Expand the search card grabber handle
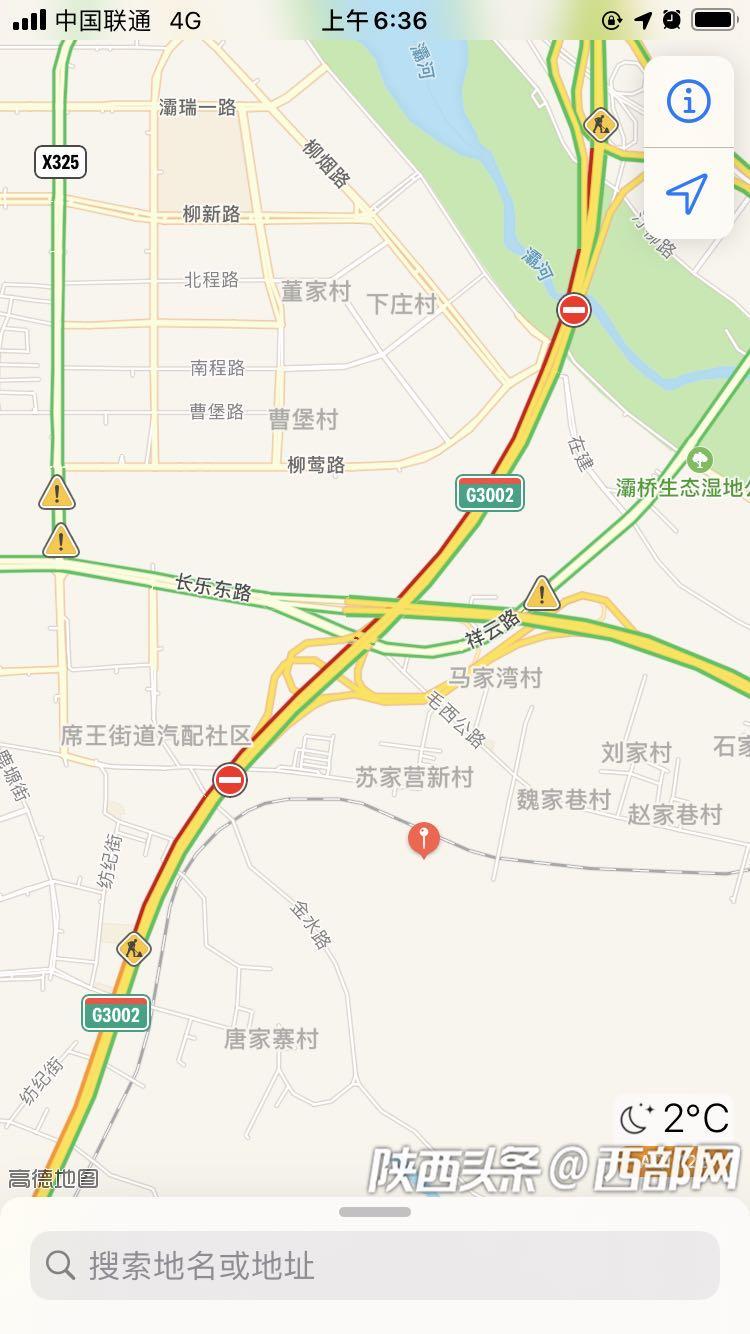This screenshot has height=1334, width=750. (x=375, y=1212)
